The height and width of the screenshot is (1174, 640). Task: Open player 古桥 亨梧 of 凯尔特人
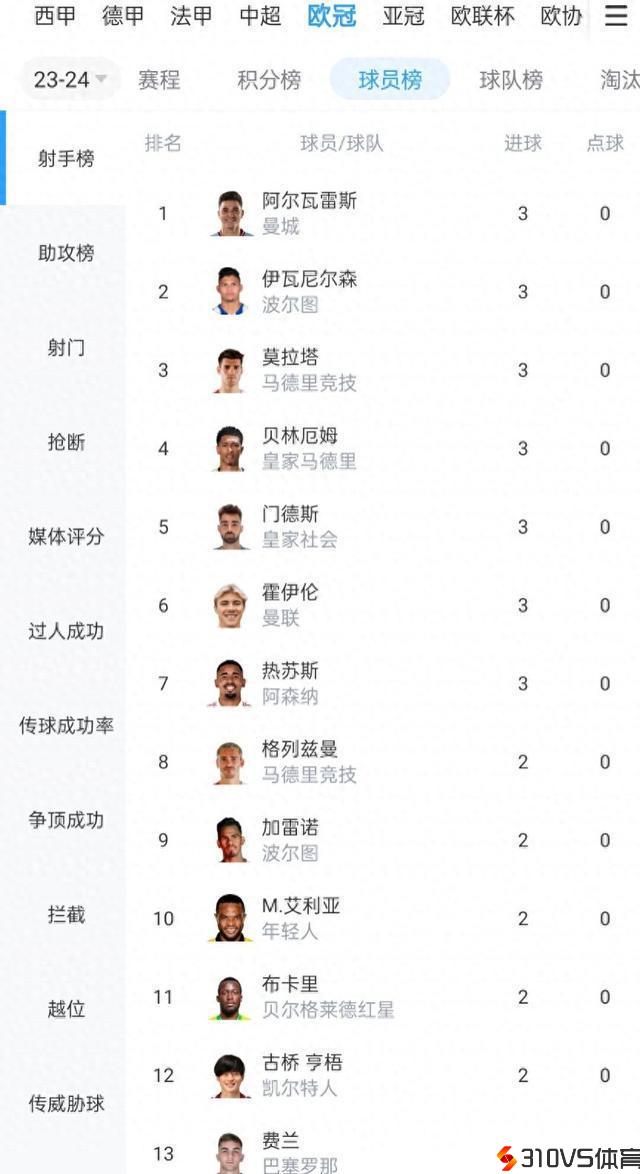coord(302,1075)
